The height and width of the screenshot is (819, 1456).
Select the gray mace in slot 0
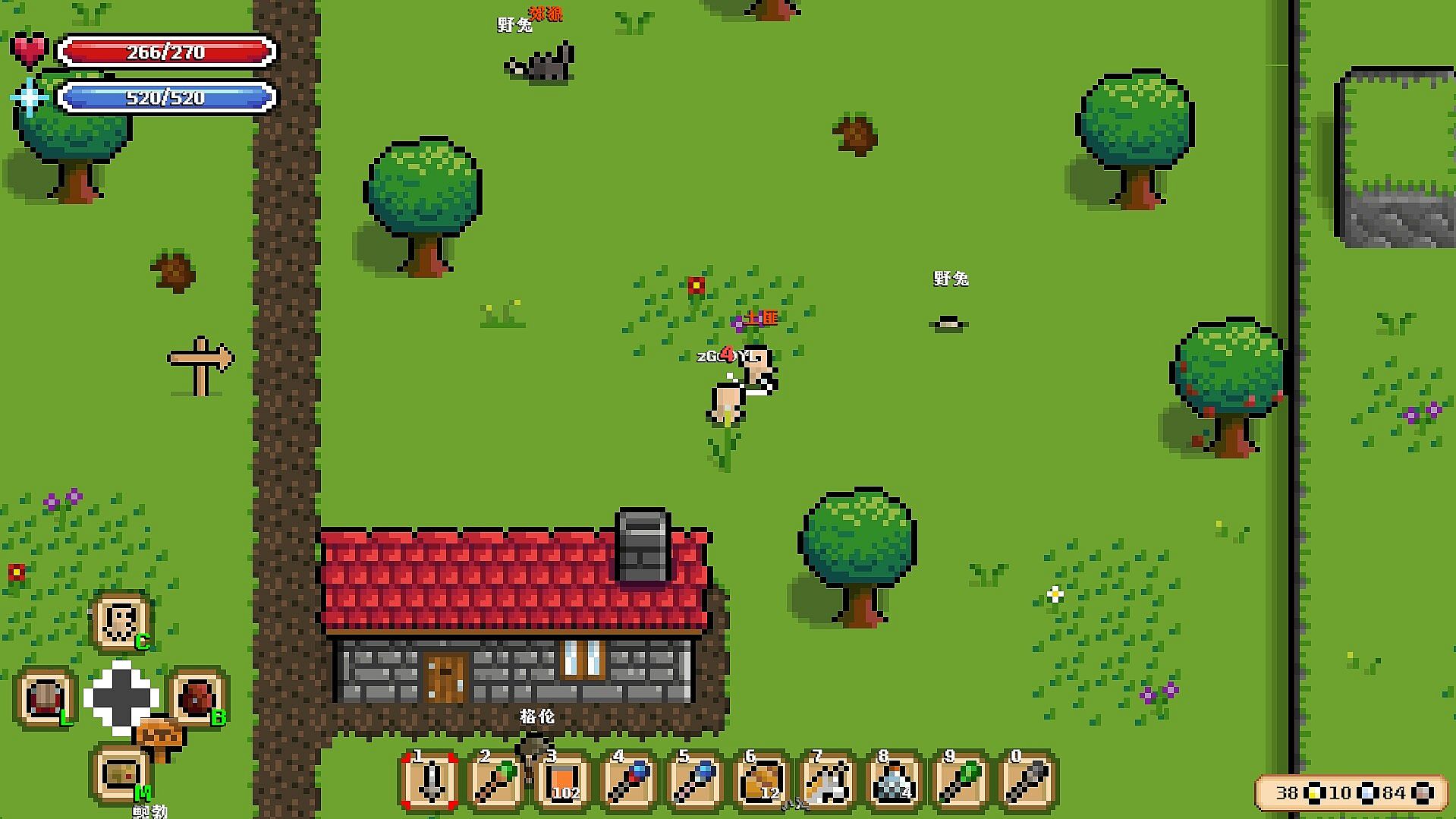tap(1027, 780)
